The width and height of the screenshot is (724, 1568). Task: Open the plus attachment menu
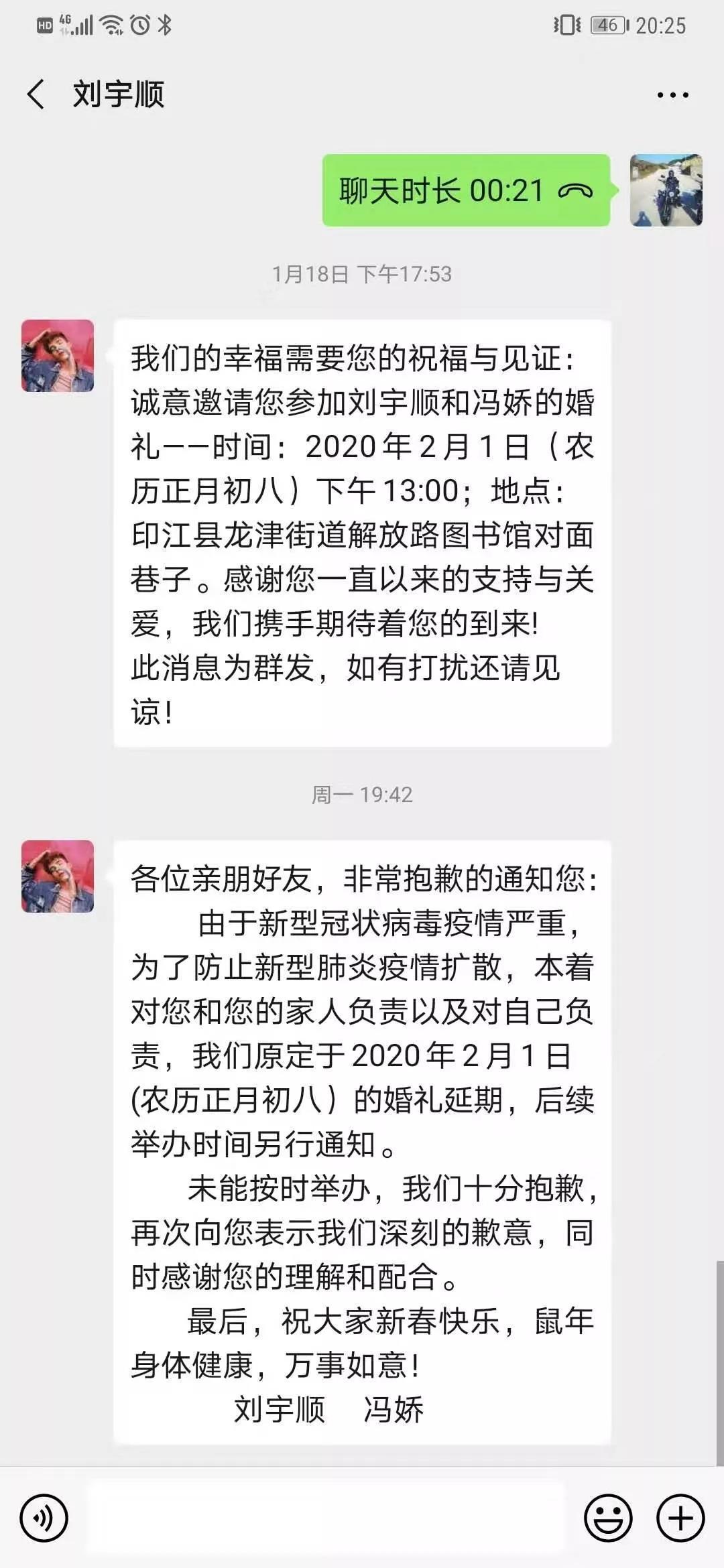(x=680, y=1518)
